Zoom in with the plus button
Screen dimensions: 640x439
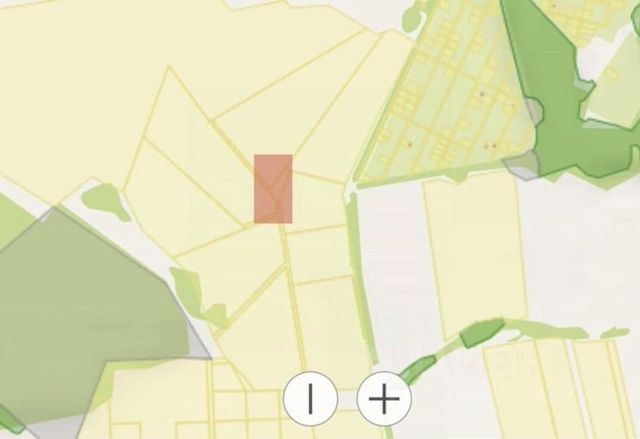click(x=384, y=399)
